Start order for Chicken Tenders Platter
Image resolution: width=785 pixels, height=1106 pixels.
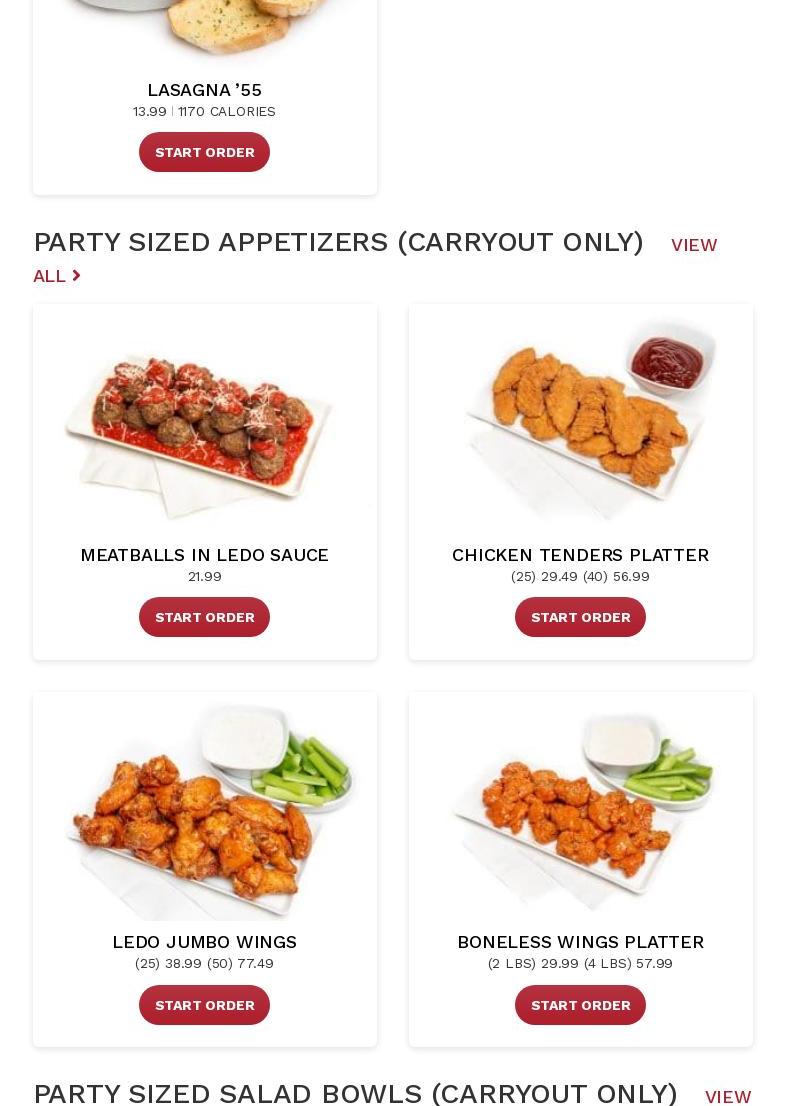click(580, 617)
